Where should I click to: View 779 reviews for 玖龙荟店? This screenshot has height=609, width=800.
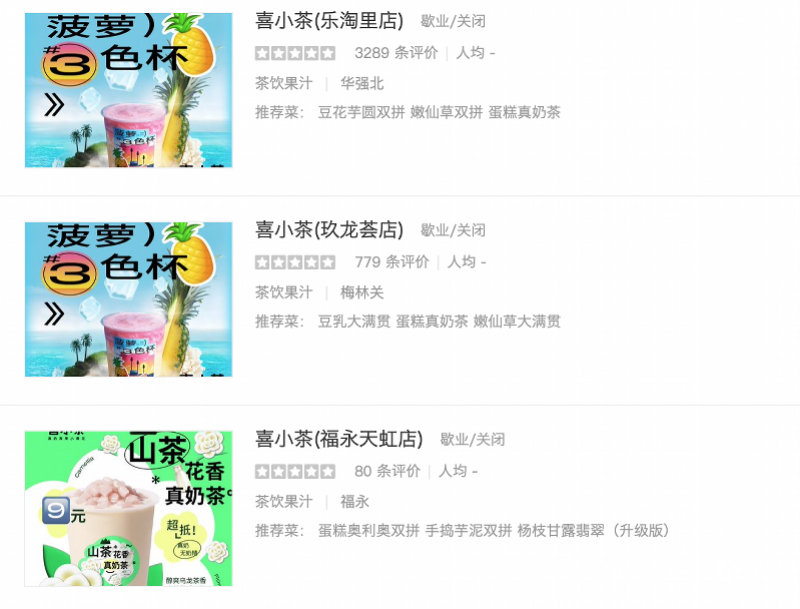tap(391, 262)
